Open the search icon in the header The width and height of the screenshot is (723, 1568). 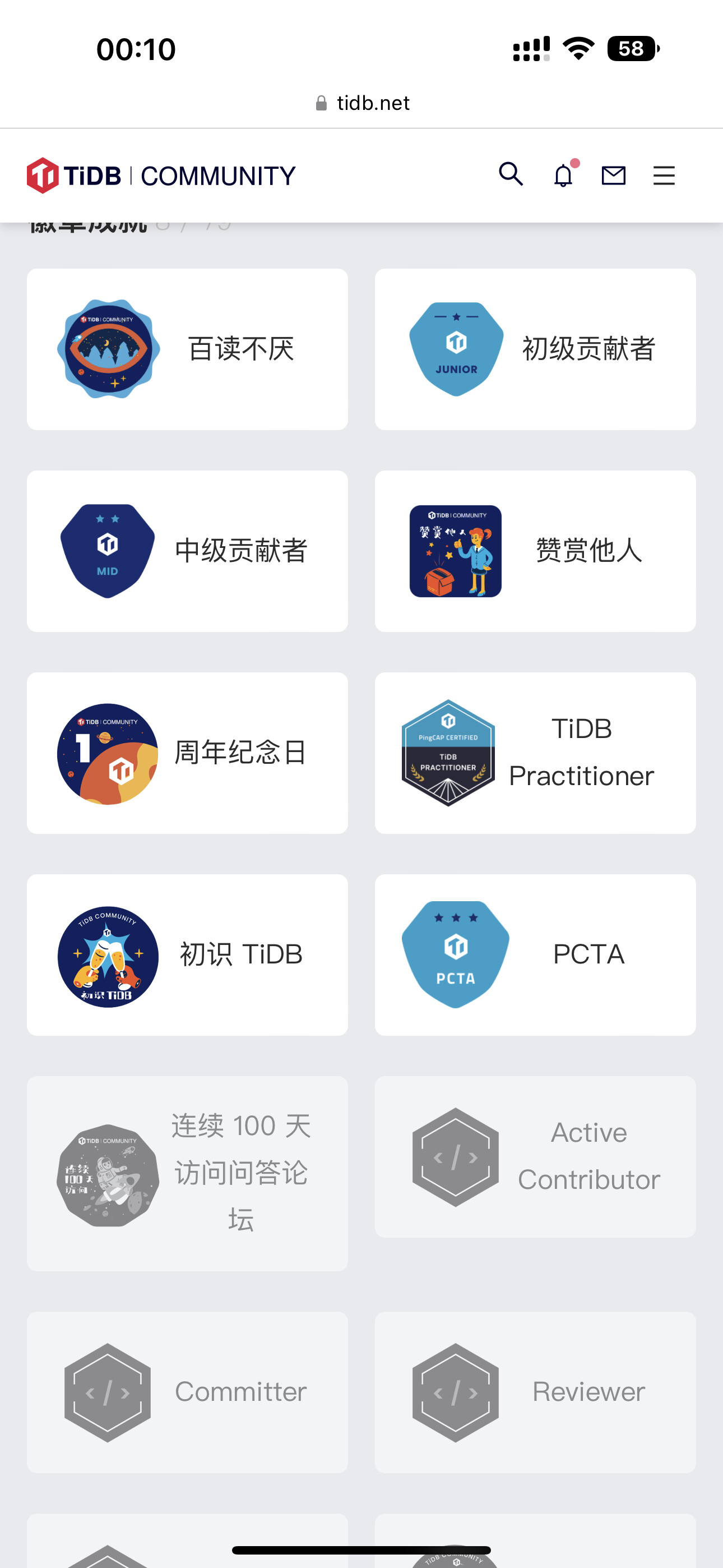(x=511, y=175)
